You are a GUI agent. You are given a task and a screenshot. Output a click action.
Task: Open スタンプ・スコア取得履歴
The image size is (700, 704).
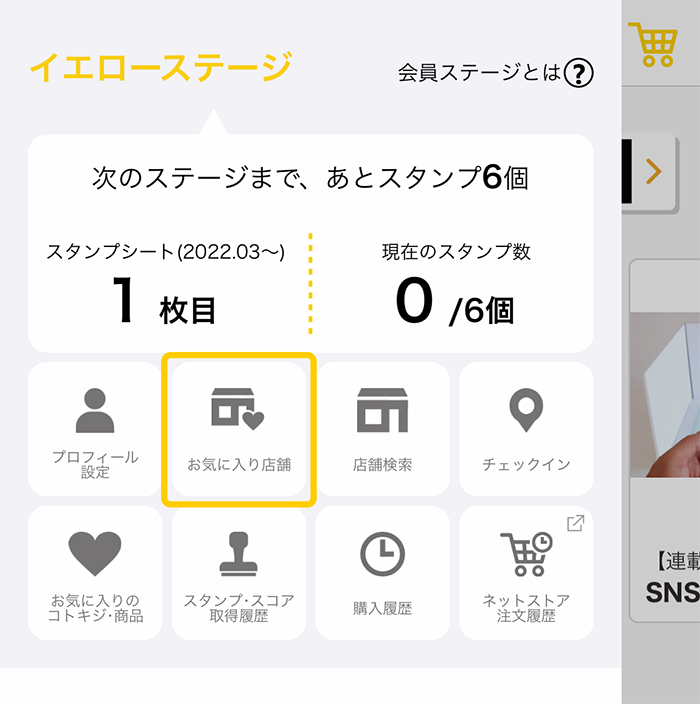coord(239,573)
